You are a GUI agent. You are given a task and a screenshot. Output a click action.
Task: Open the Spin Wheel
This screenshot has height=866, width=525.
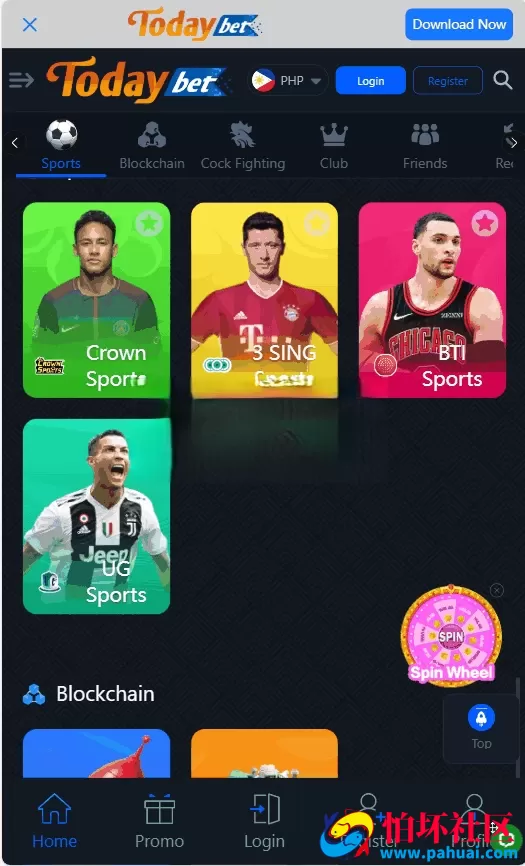(451, 636)
